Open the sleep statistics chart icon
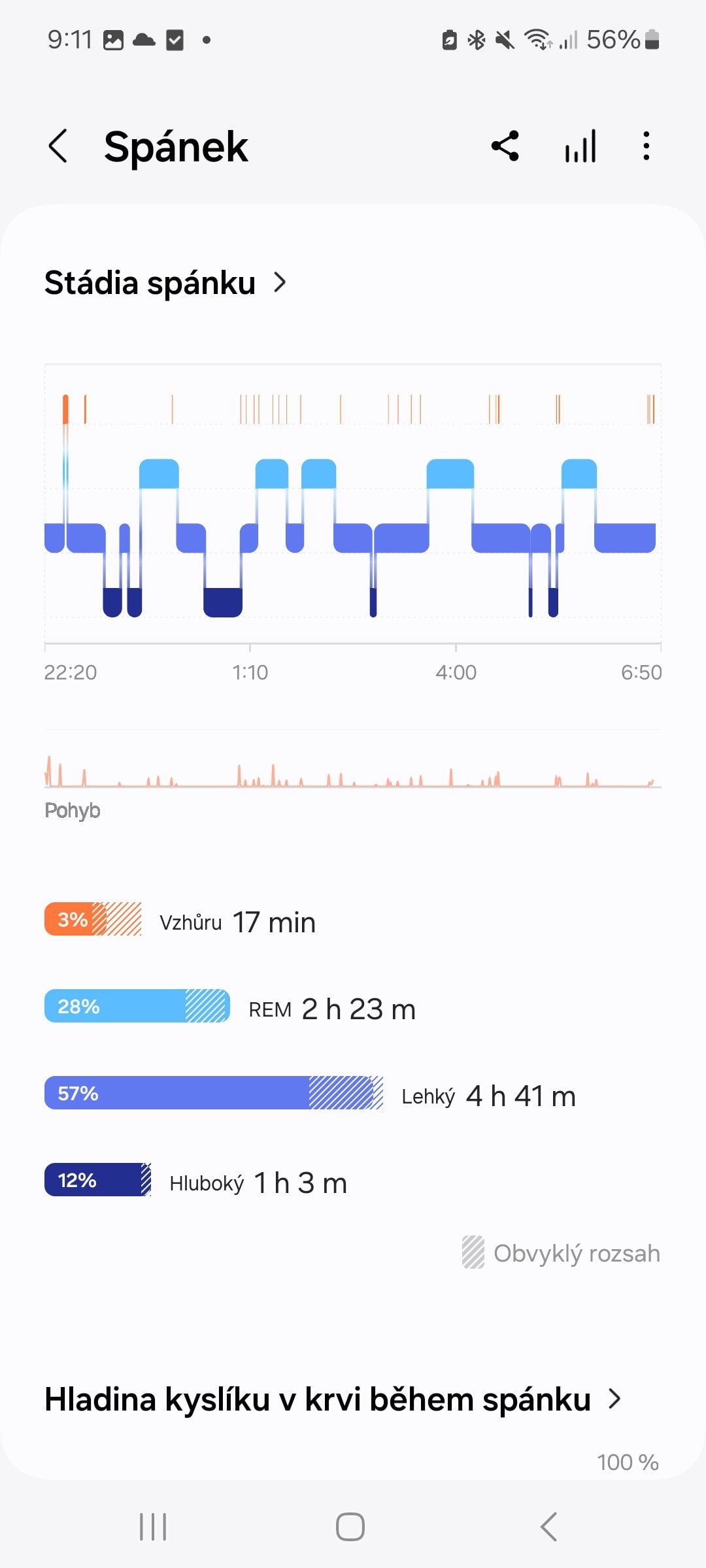The height and width of the screenshot is (1568, 706). coord(580,146)
